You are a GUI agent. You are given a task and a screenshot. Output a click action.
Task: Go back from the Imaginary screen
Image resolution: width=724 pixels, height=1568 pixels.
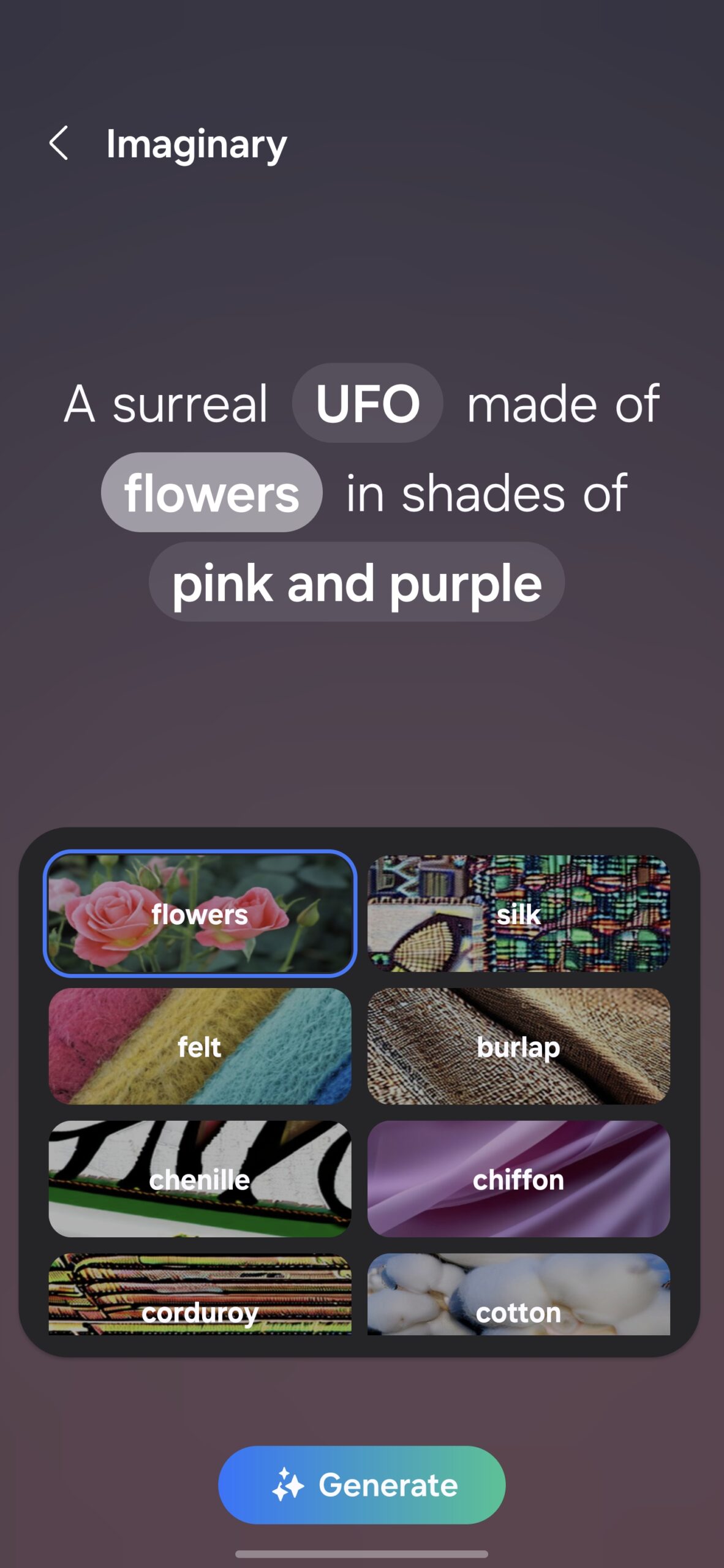coord(59,144)
